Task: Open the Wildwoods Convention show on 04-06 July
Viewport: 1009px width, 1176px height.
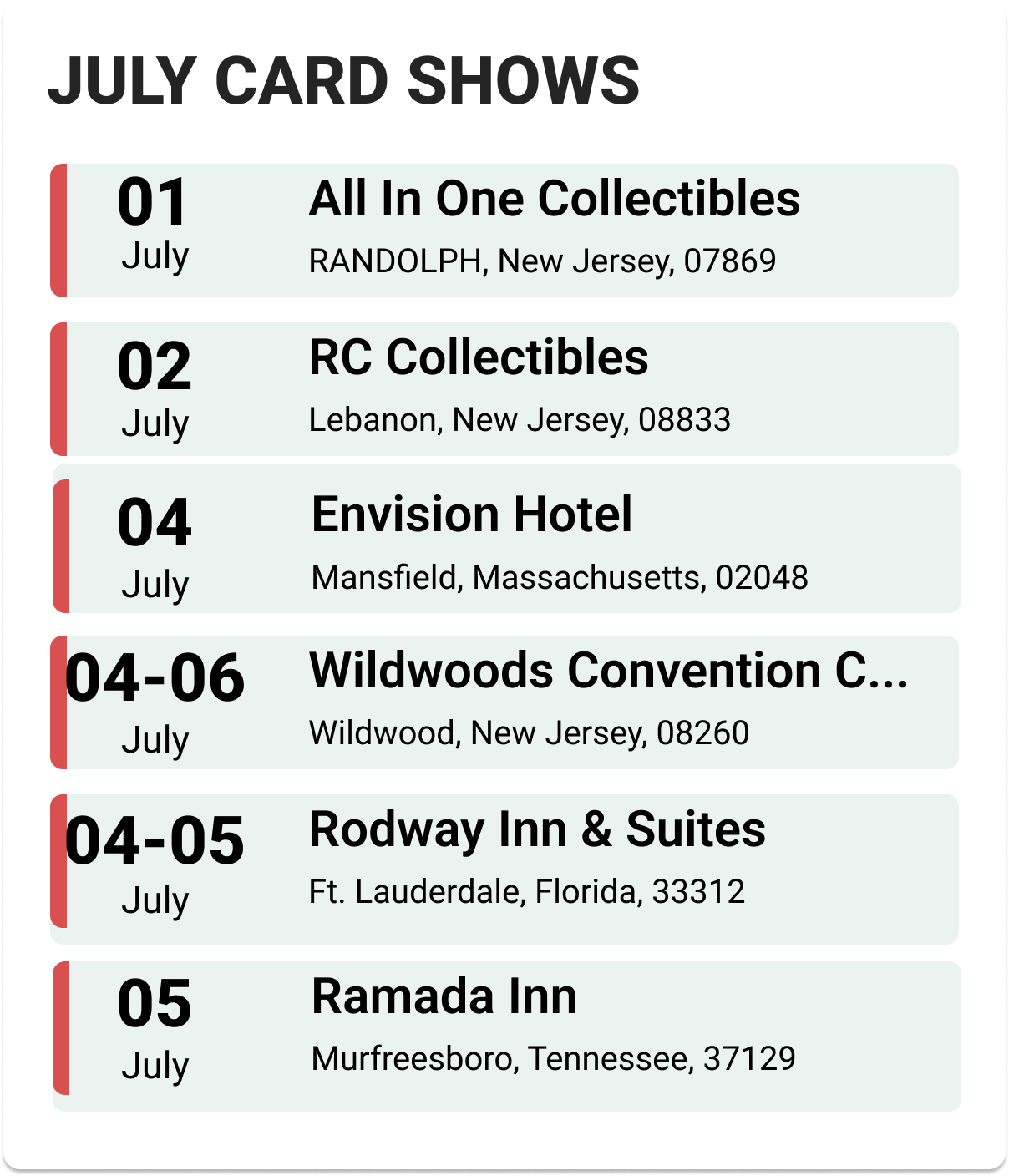Action: pyautogui.click(x=608, y=672)
